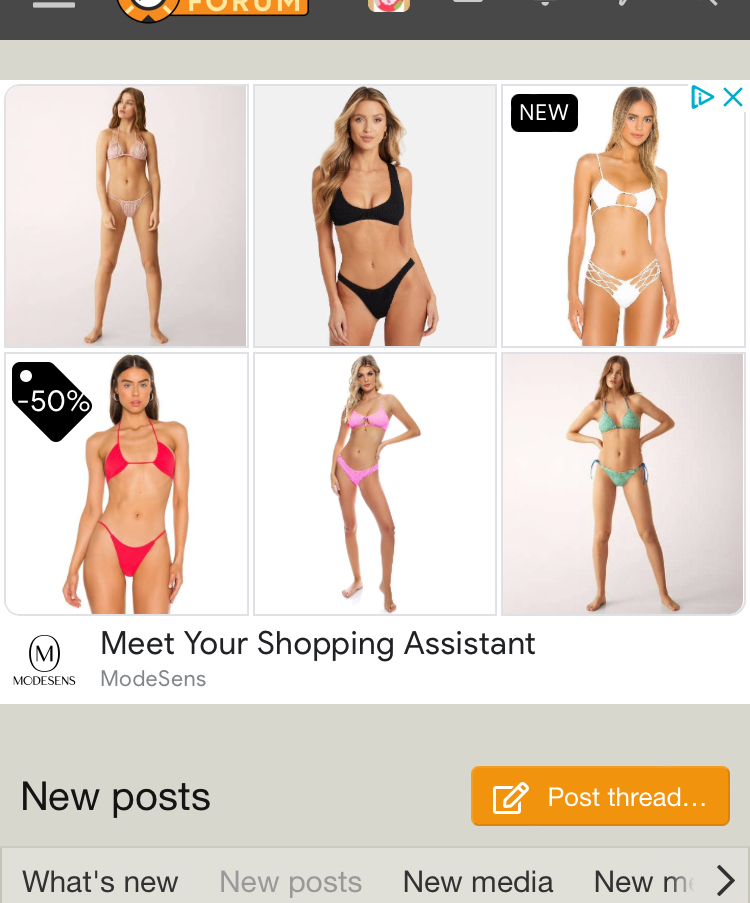750x903 pixels.
Task: Open the black bikini product tile
Action: click(375, 216)
